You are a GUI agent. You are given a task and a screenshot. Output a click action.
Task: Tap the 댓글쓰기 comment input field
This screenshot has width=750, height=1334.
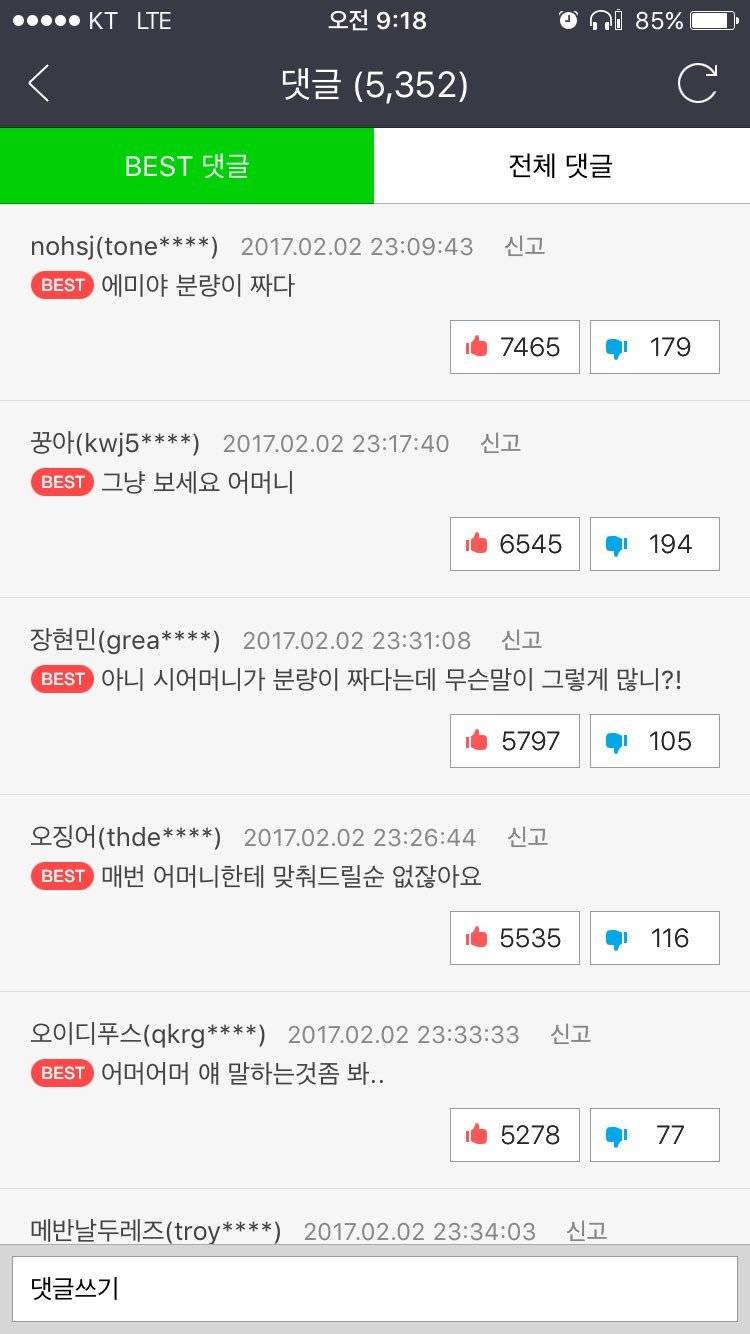[x=375, y=1289]
